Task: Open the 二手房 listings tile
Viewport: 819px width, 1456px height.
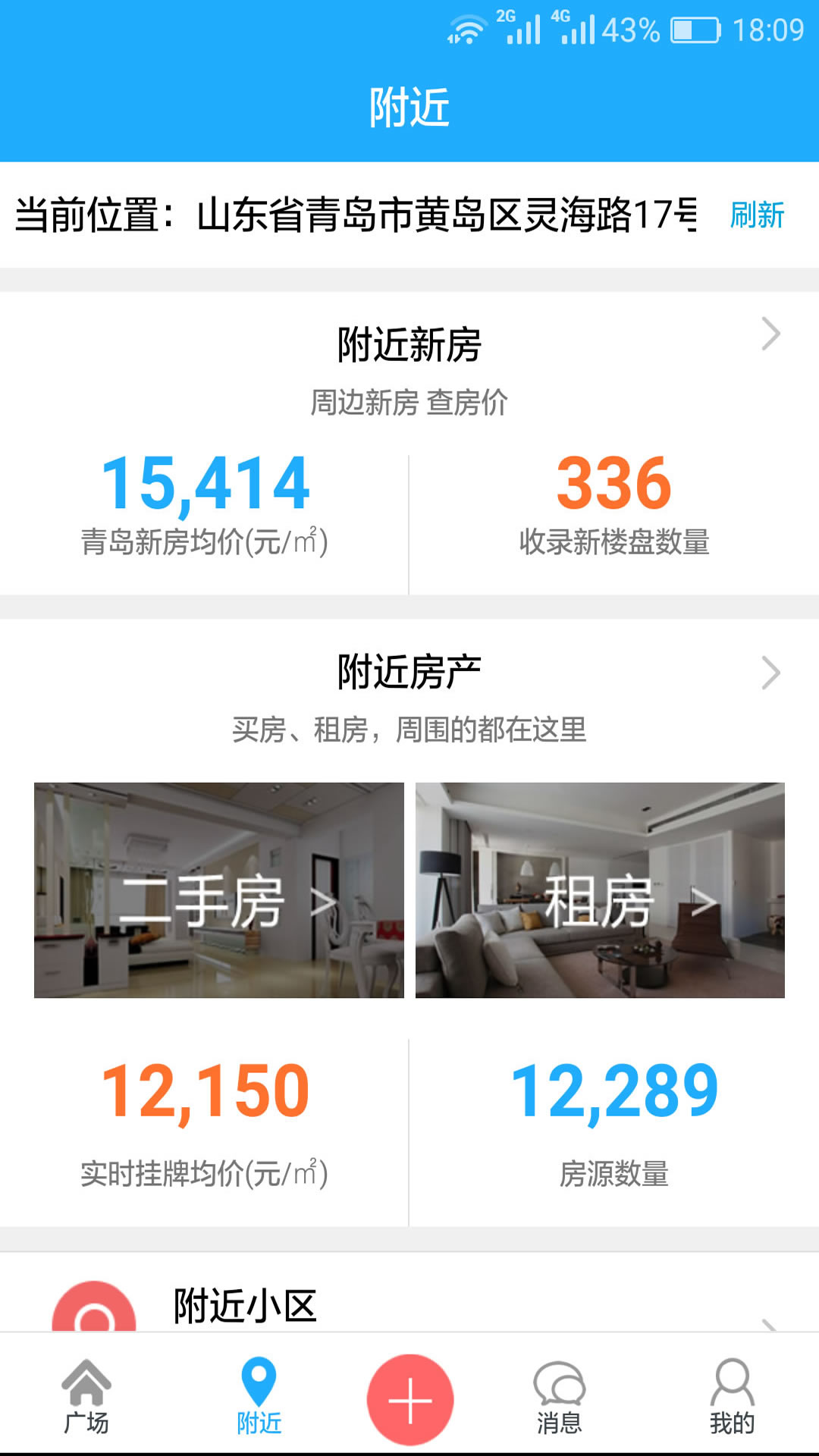Action: coord(219,890)
